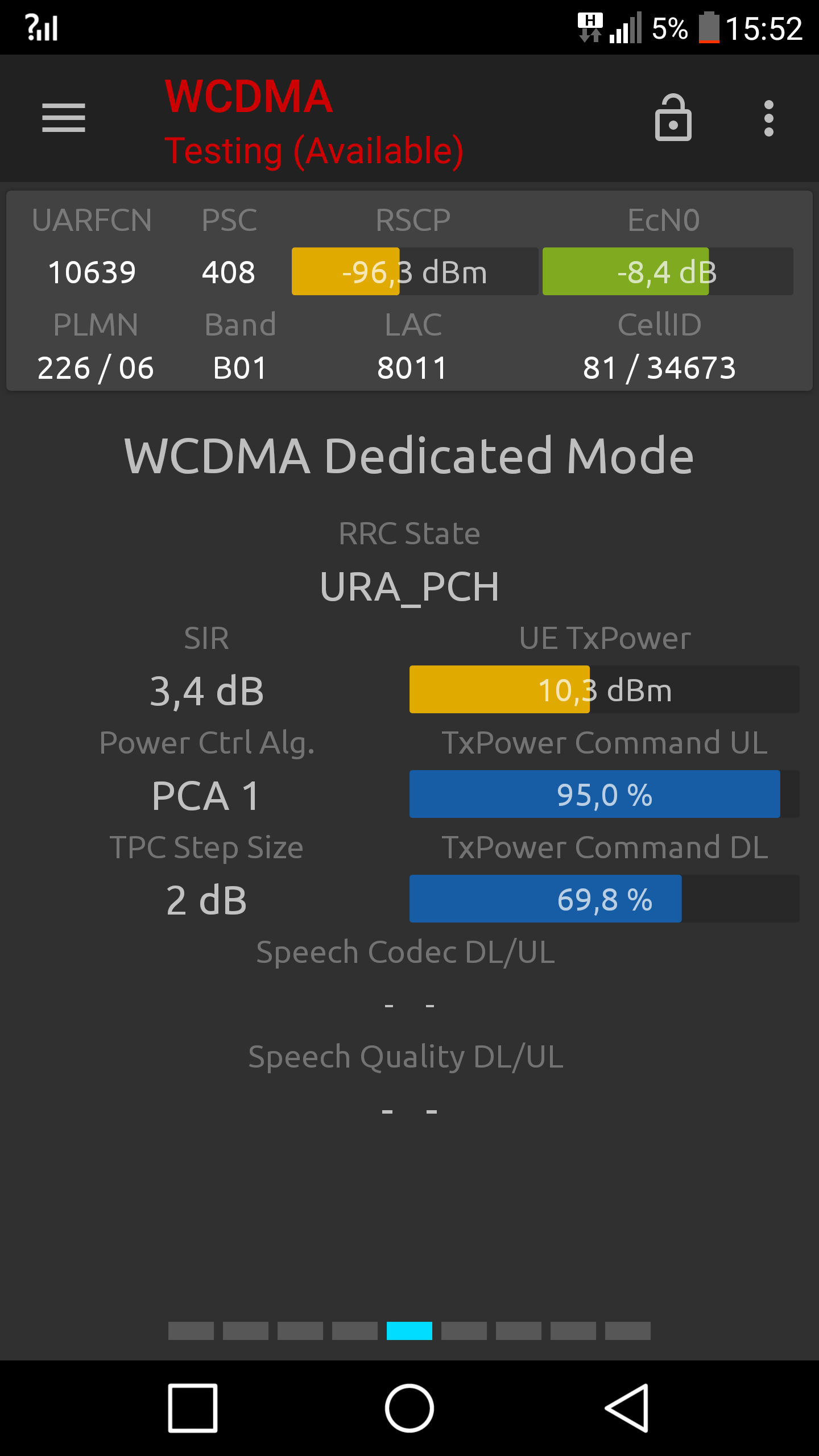Open recent apps with the square button
Viewport: 819px width, 1456px height.
pyautogui.click(x=193, y=1408)
